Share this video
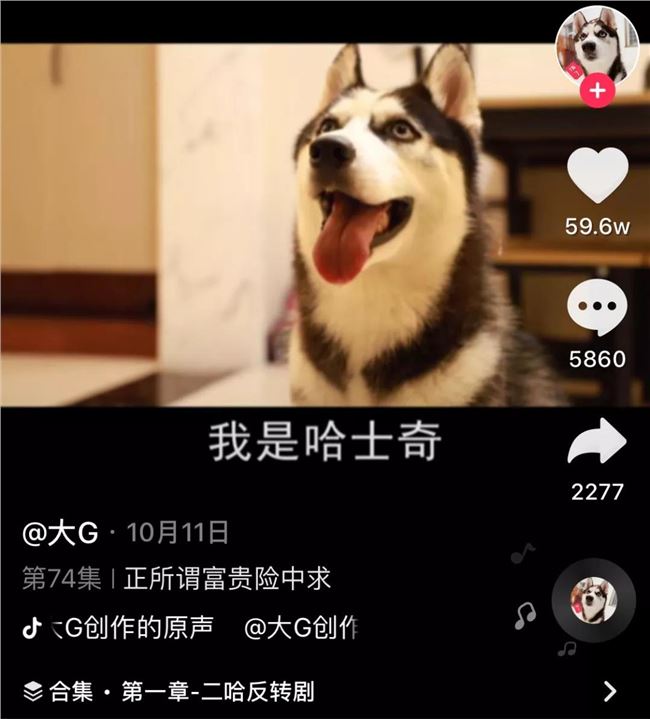Viewport: 650px width, 719px height. point(597,444)
